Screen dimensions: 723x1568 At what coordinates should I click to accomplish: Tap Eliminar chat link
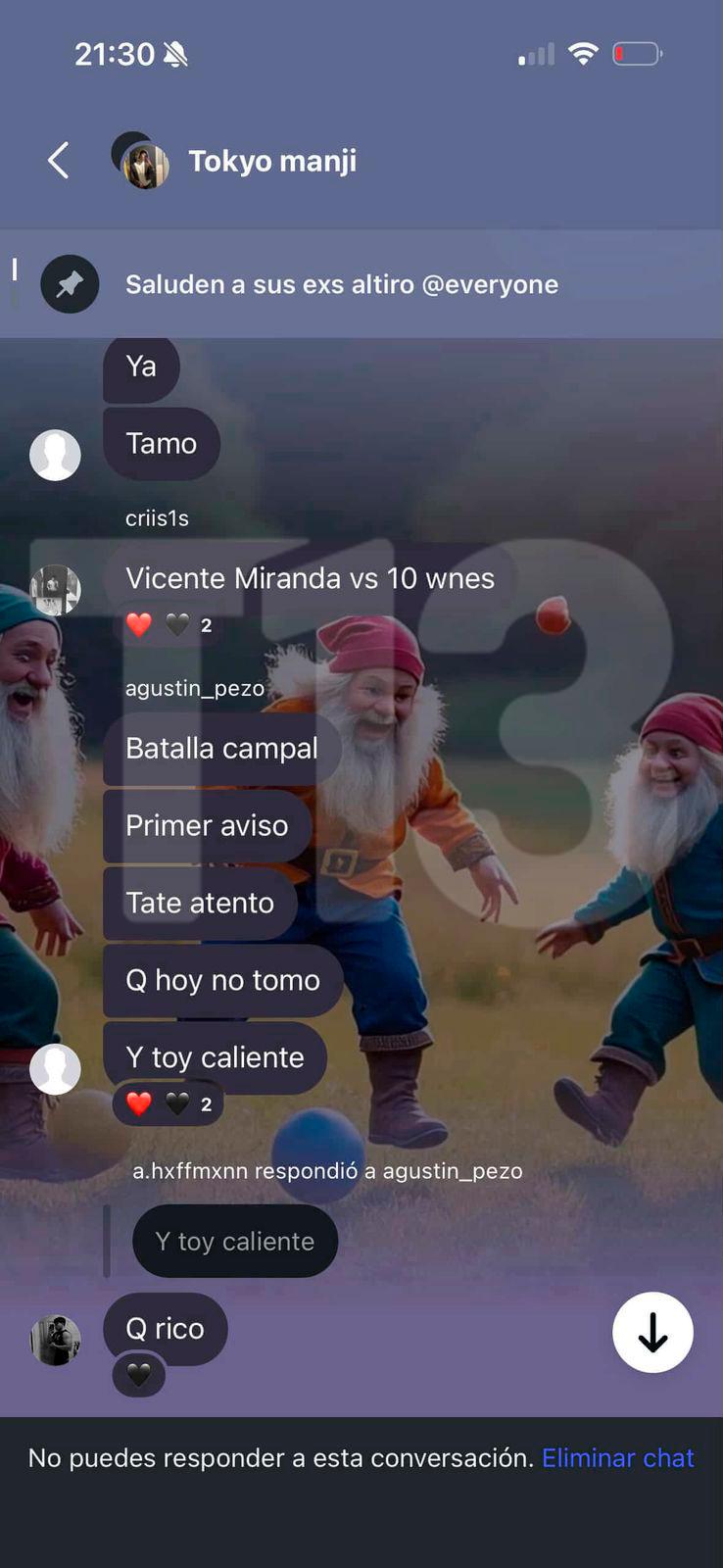(x=617, y=1458)
